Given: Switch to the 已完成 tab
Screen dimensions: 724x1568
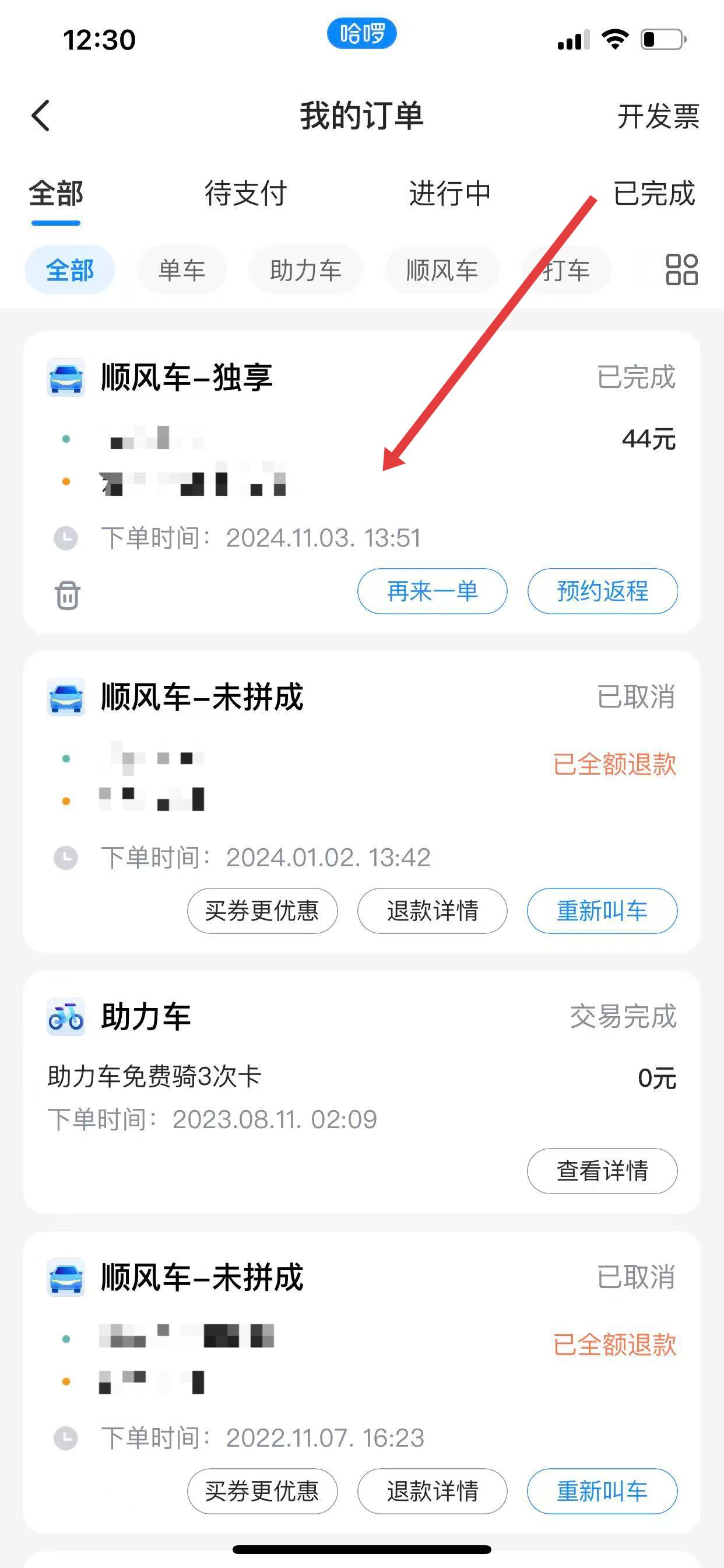Looking at the screenshot, I should pyautogui.click(x=654, y=194).
